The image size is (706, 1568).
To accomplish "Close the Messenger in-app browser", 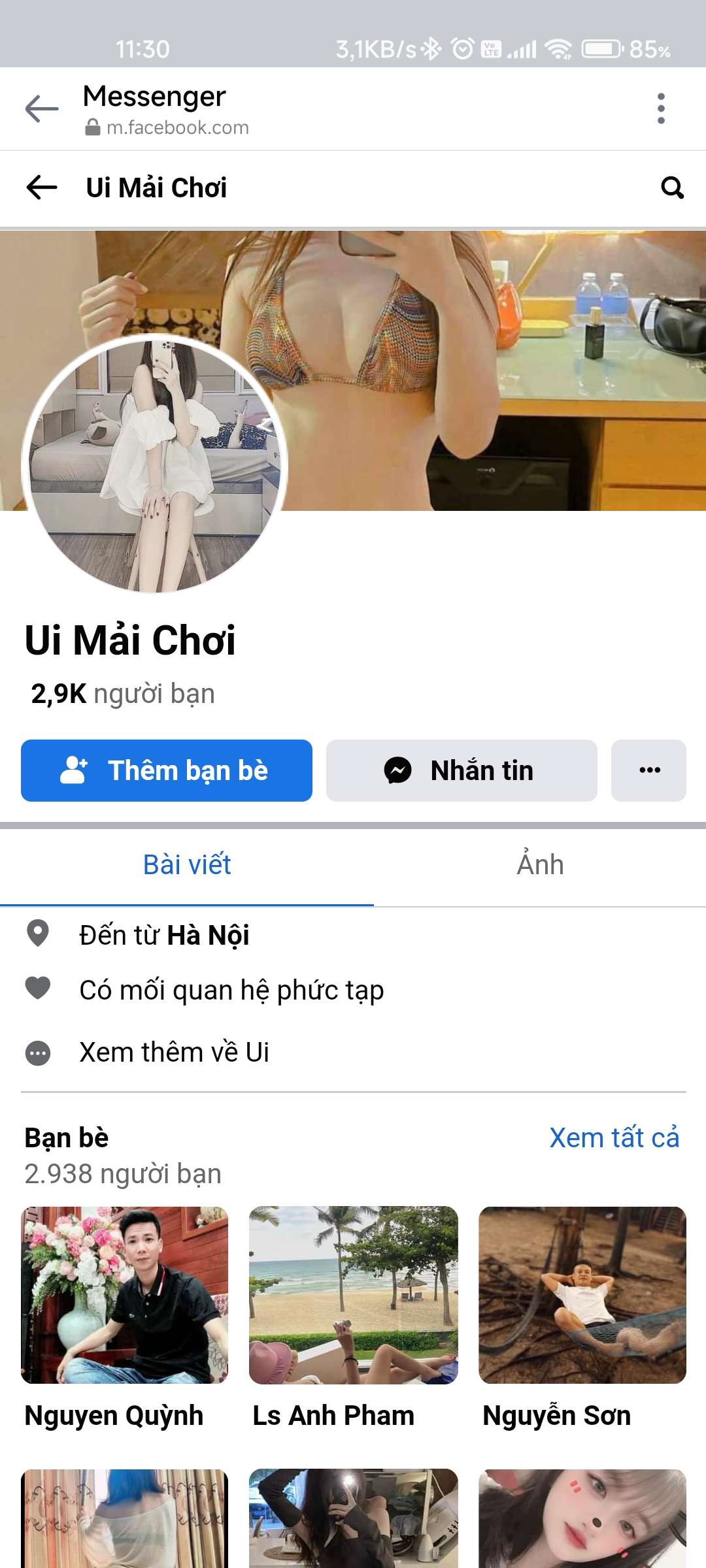I will (42, 108).
